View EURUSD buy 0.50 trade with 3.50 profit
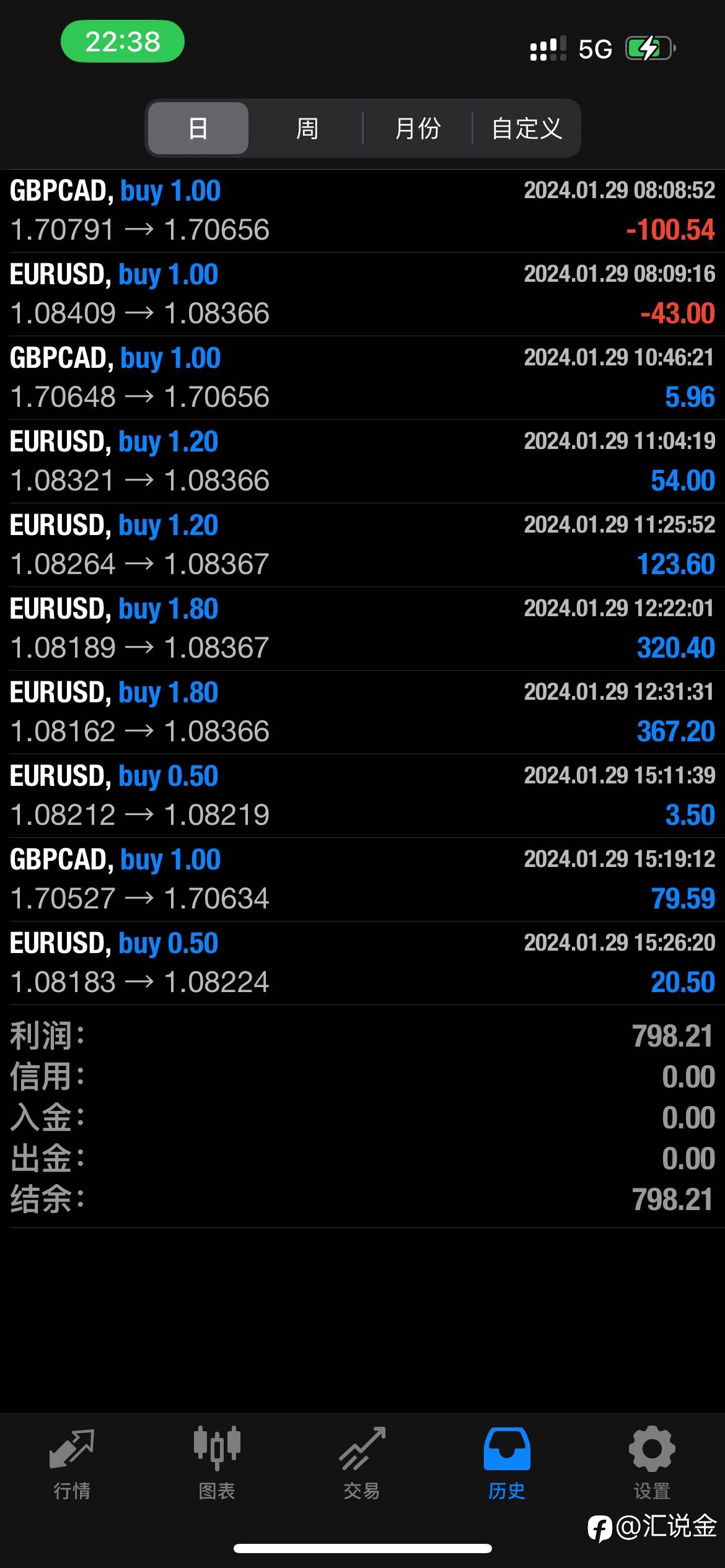The width and height of the screenshot is (725, 1568). tap(362, 796)
